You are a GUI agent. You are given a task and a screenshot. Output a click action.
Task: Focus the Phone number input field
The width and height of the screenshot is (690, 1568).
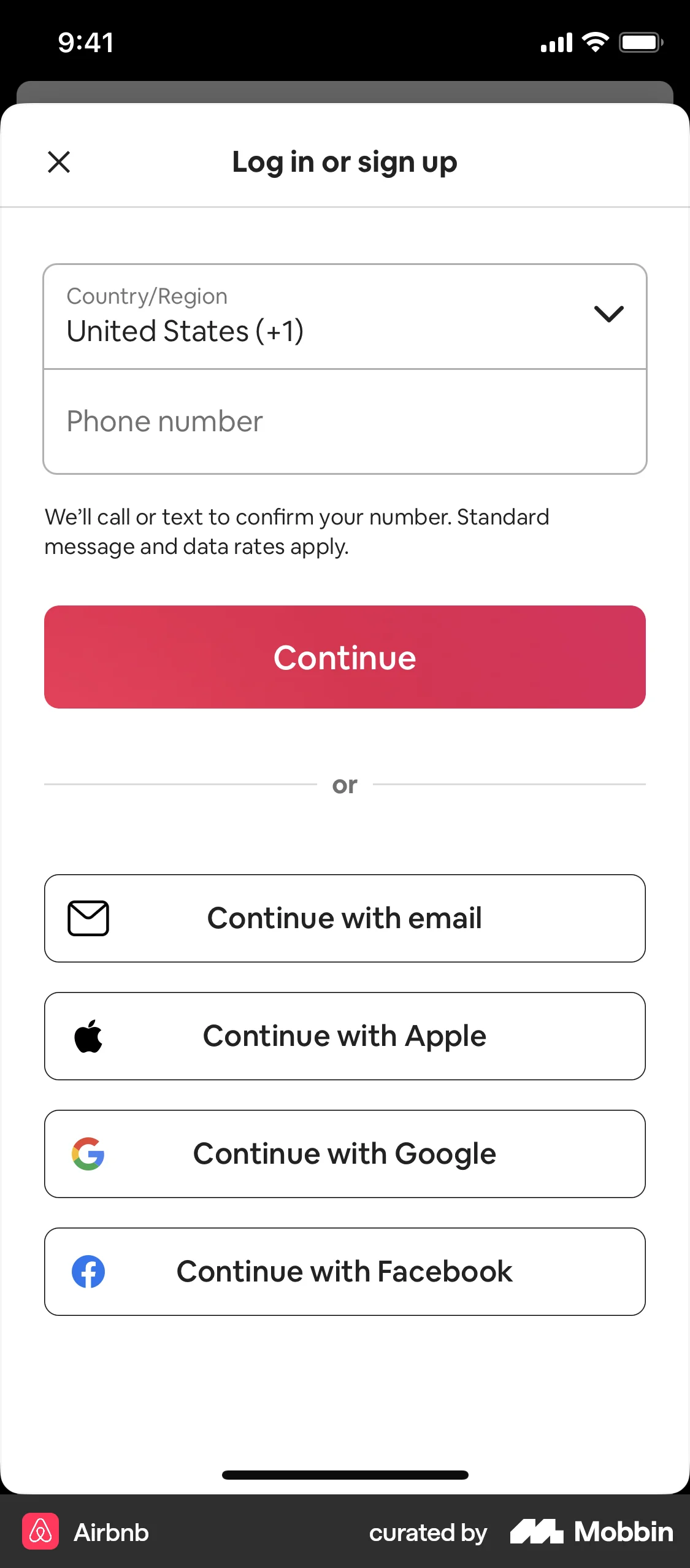(345, 421)
